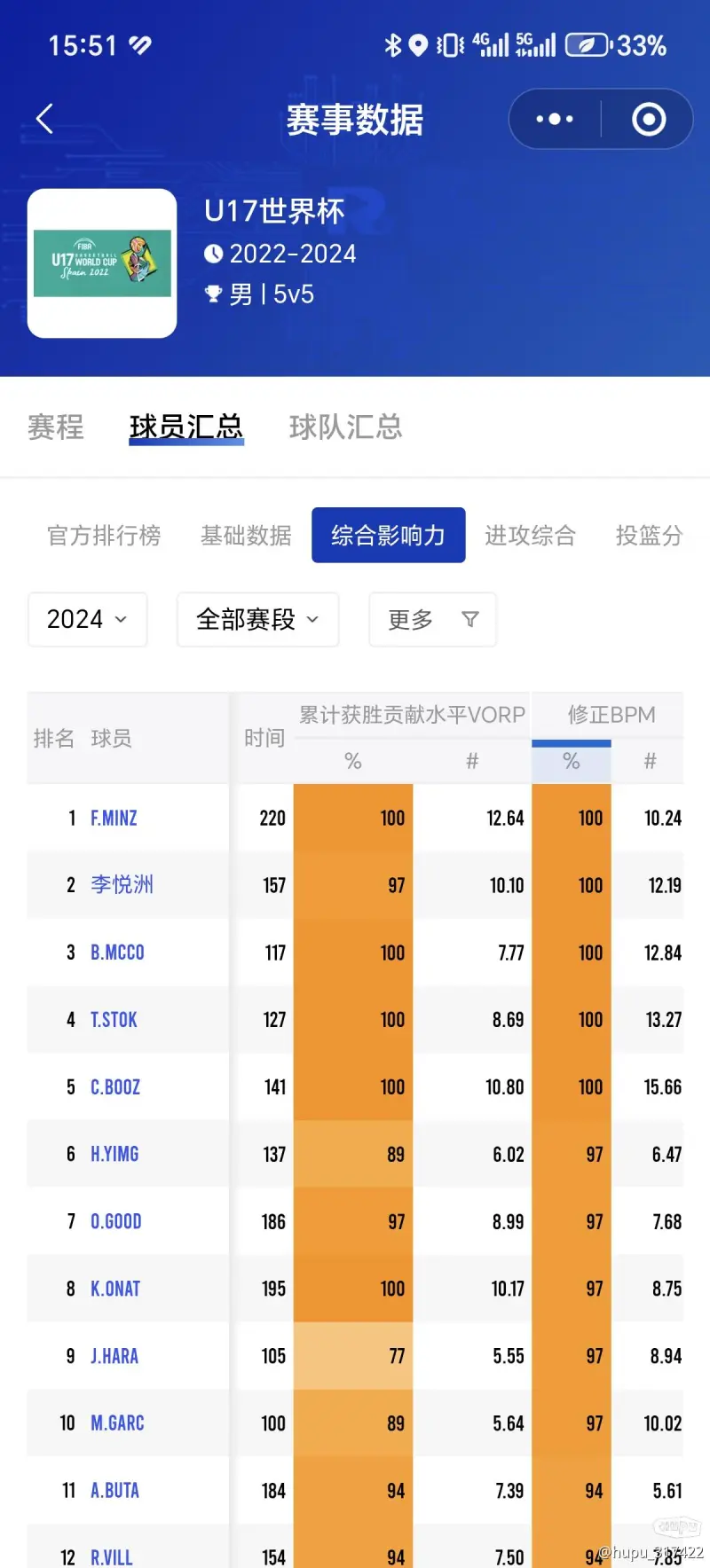Screen dimensions: 710x1568
Task: Open player K.ONAT's profile
Action: tap(115, 1289)
